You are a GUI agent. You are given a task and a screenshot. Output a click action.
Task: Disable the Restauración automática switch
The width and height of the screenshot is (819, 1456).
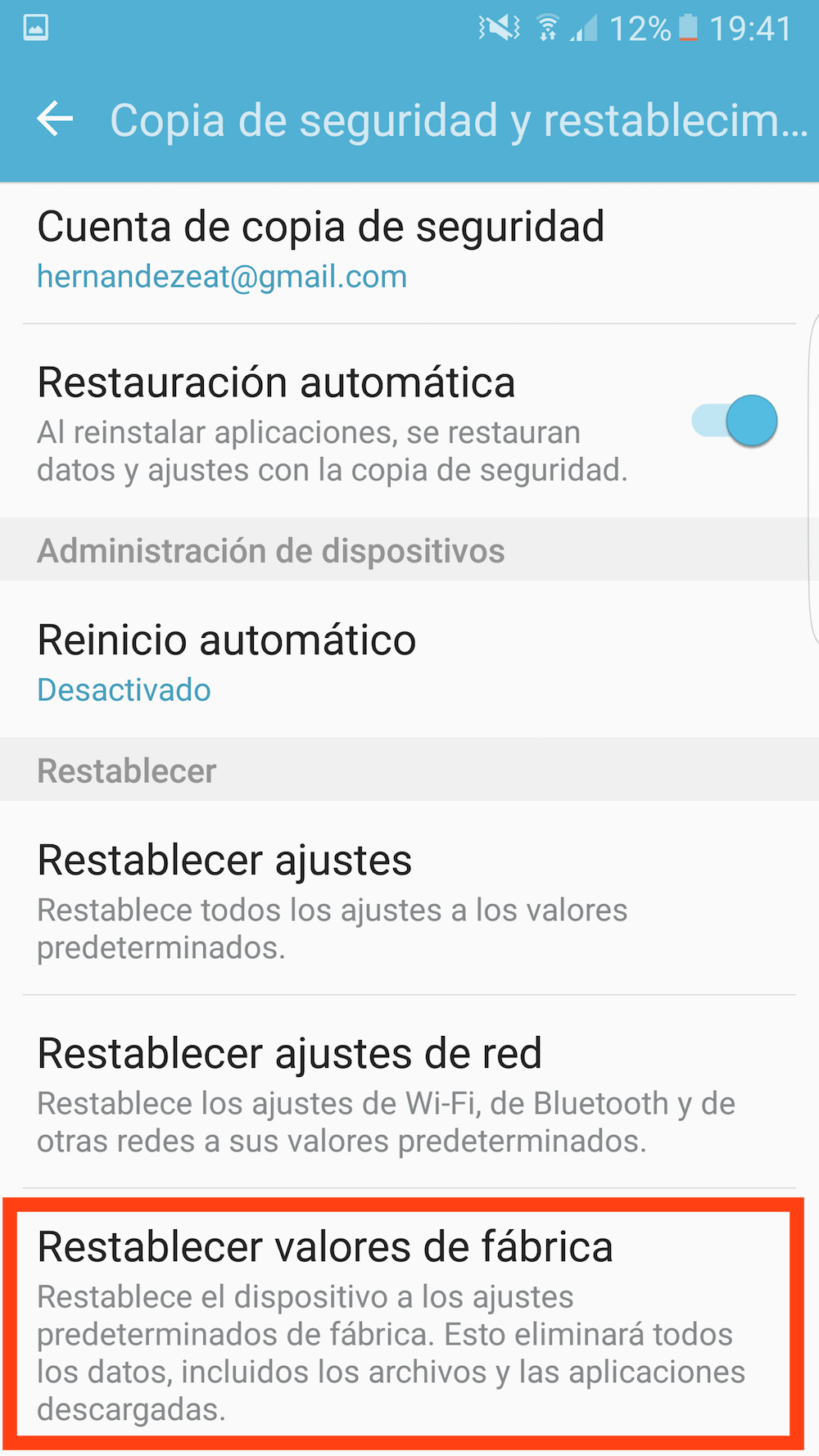(735, 421)
